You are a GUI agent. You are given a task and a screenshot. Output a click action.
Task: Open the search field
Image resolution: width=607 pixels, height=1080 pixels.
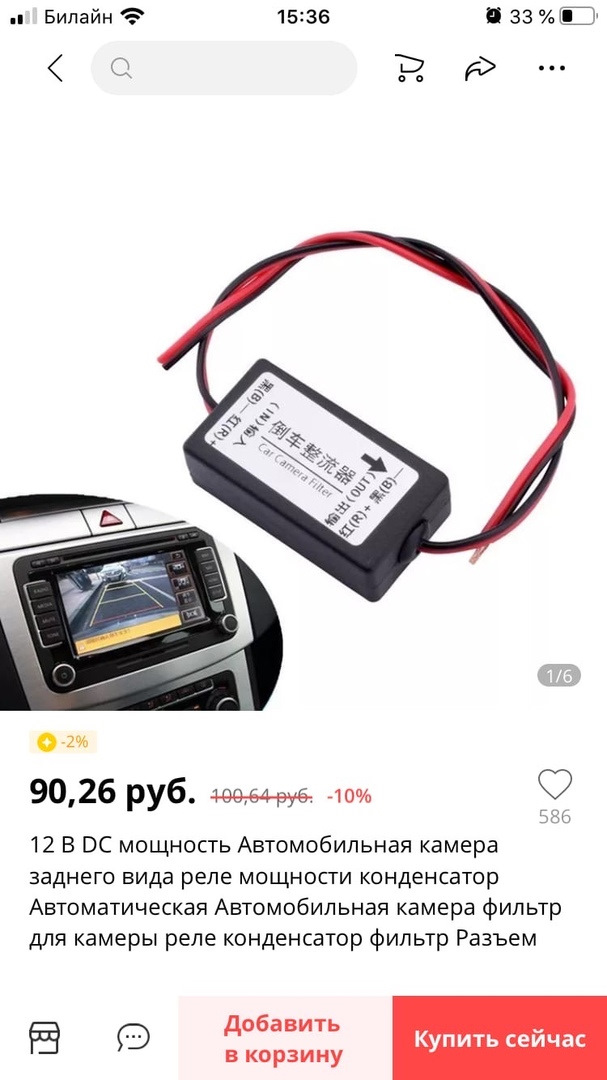tap(224, 68)
